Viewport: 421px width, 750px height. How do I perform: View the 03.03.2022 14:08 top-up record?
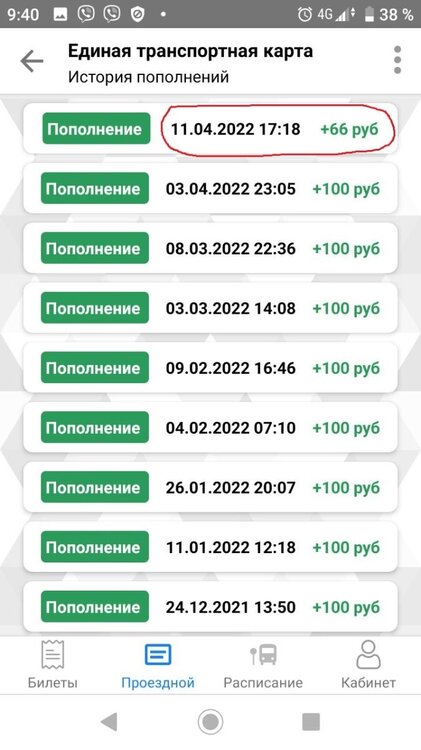(210, 308)
